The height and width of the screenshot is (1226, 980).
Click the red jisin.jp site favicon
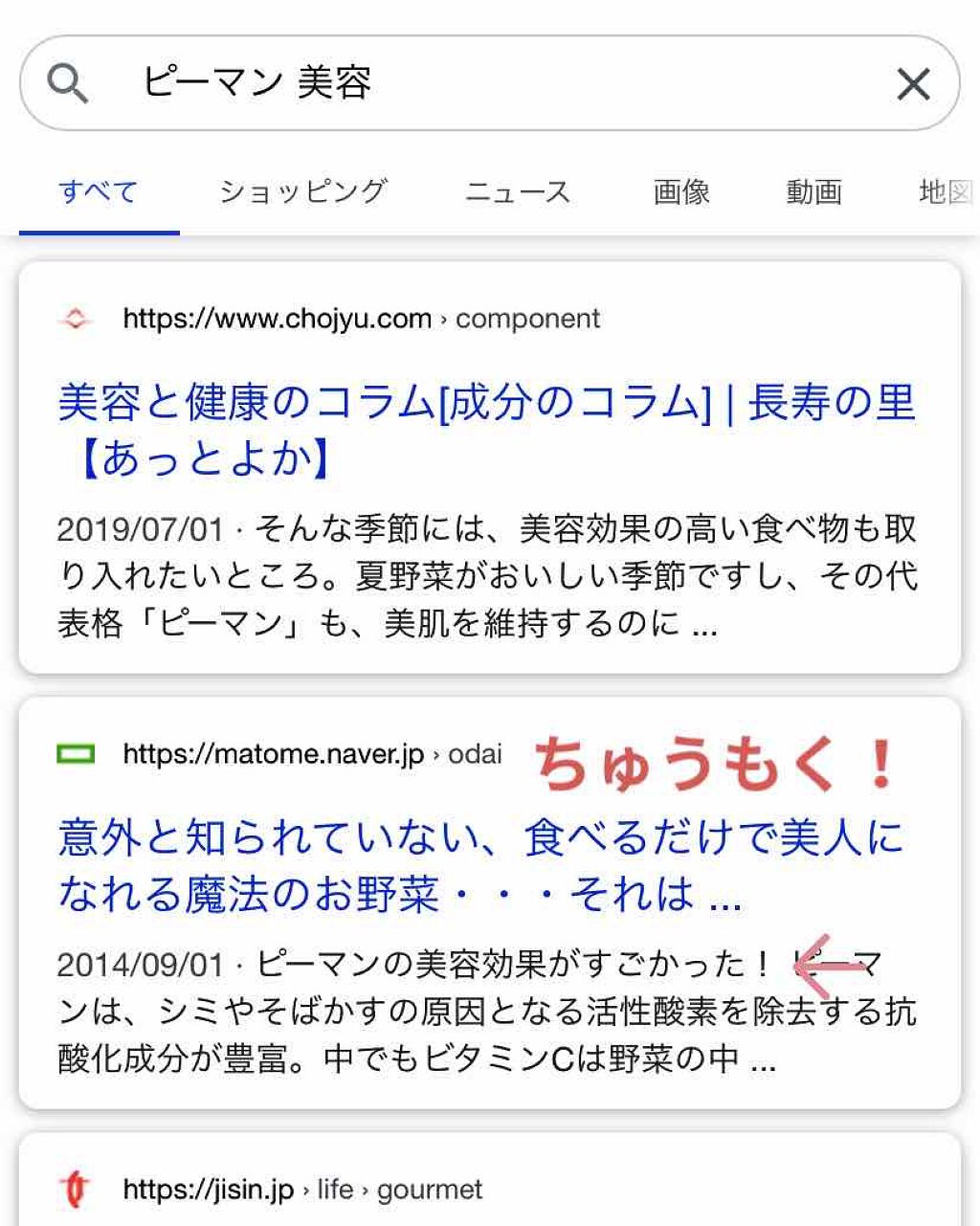(74, 1190)
